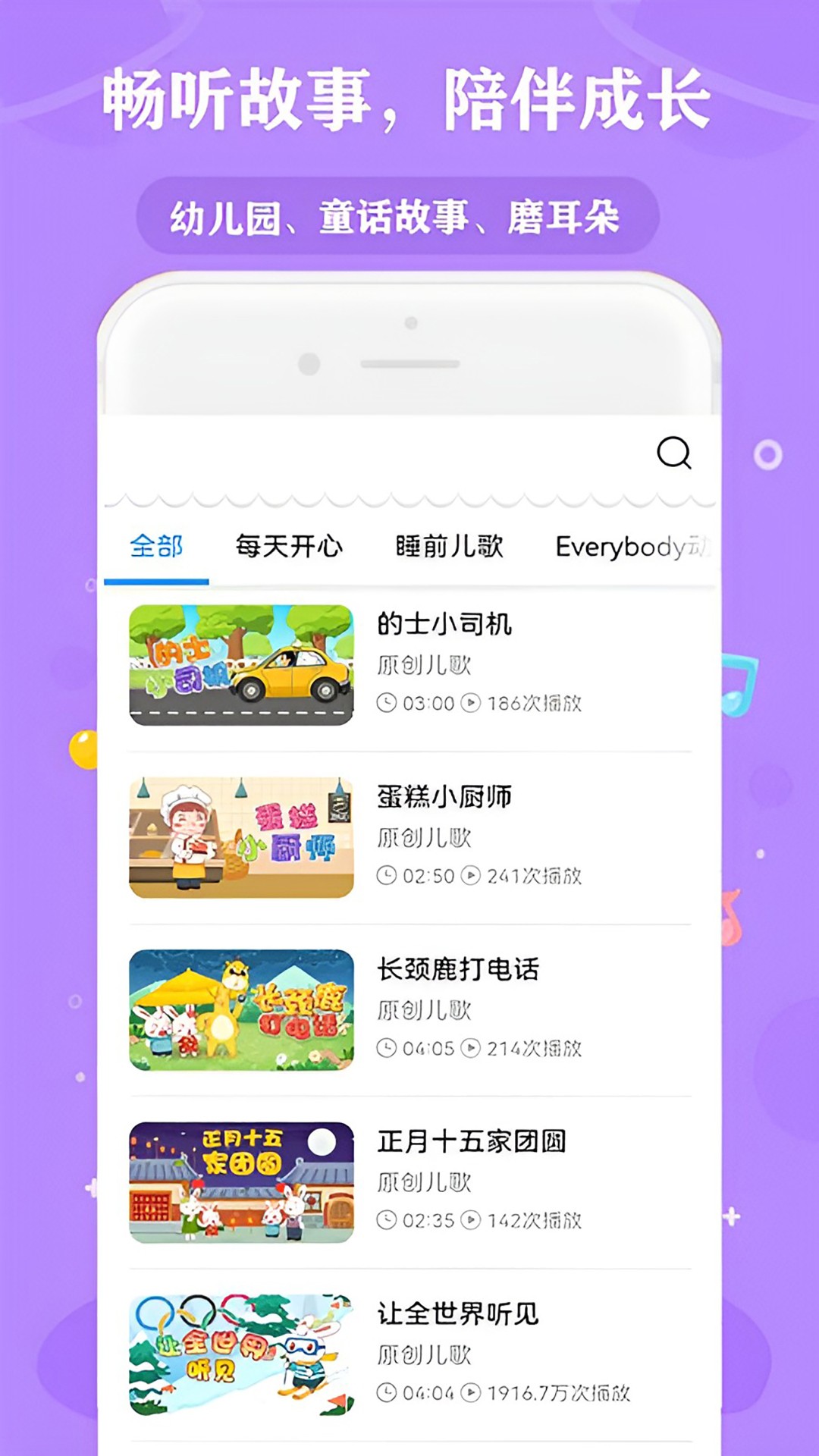Open the 睡前儿歌 tab
Viewport: 819px width, 1456px height.
tap(449, 546)
